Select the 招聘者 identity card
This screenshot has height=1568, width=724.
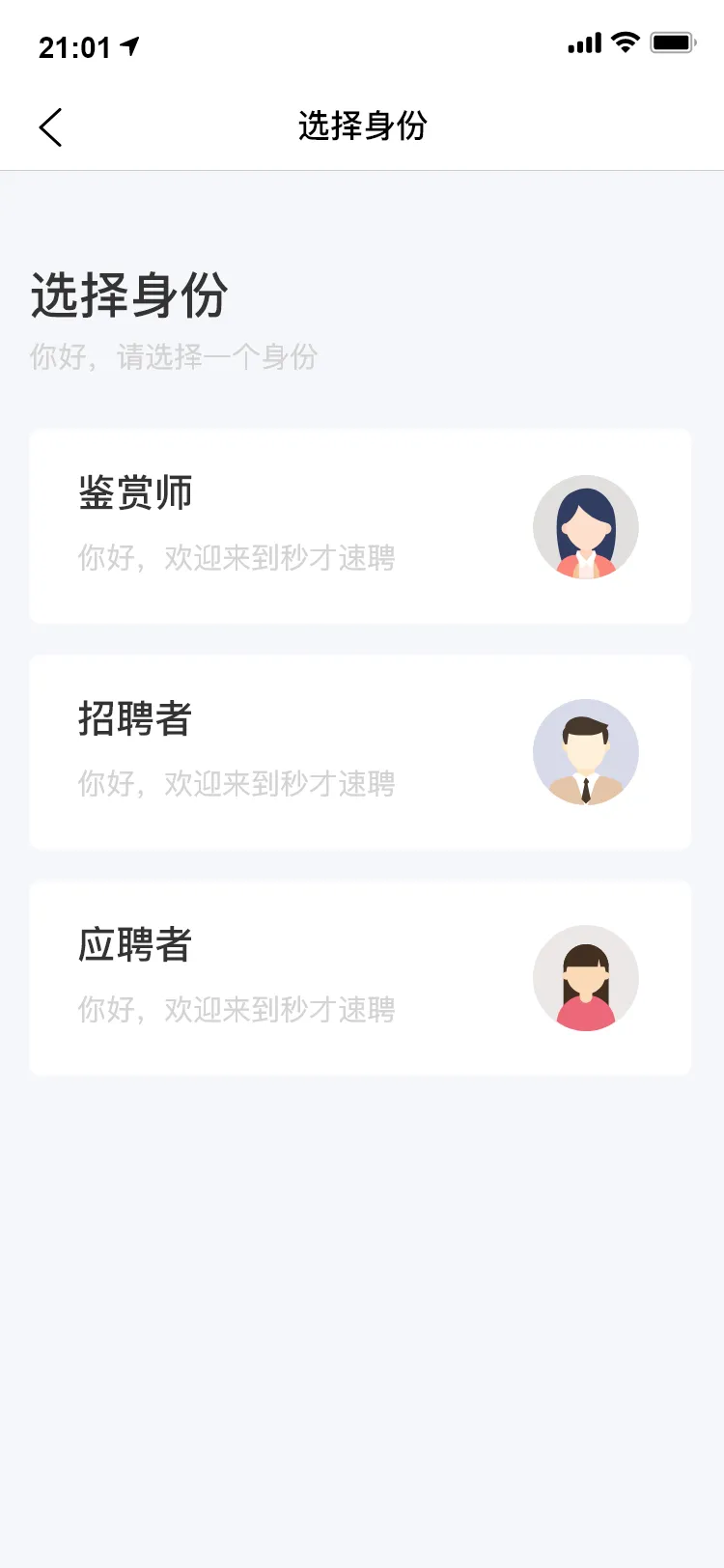tap(360, 753)
